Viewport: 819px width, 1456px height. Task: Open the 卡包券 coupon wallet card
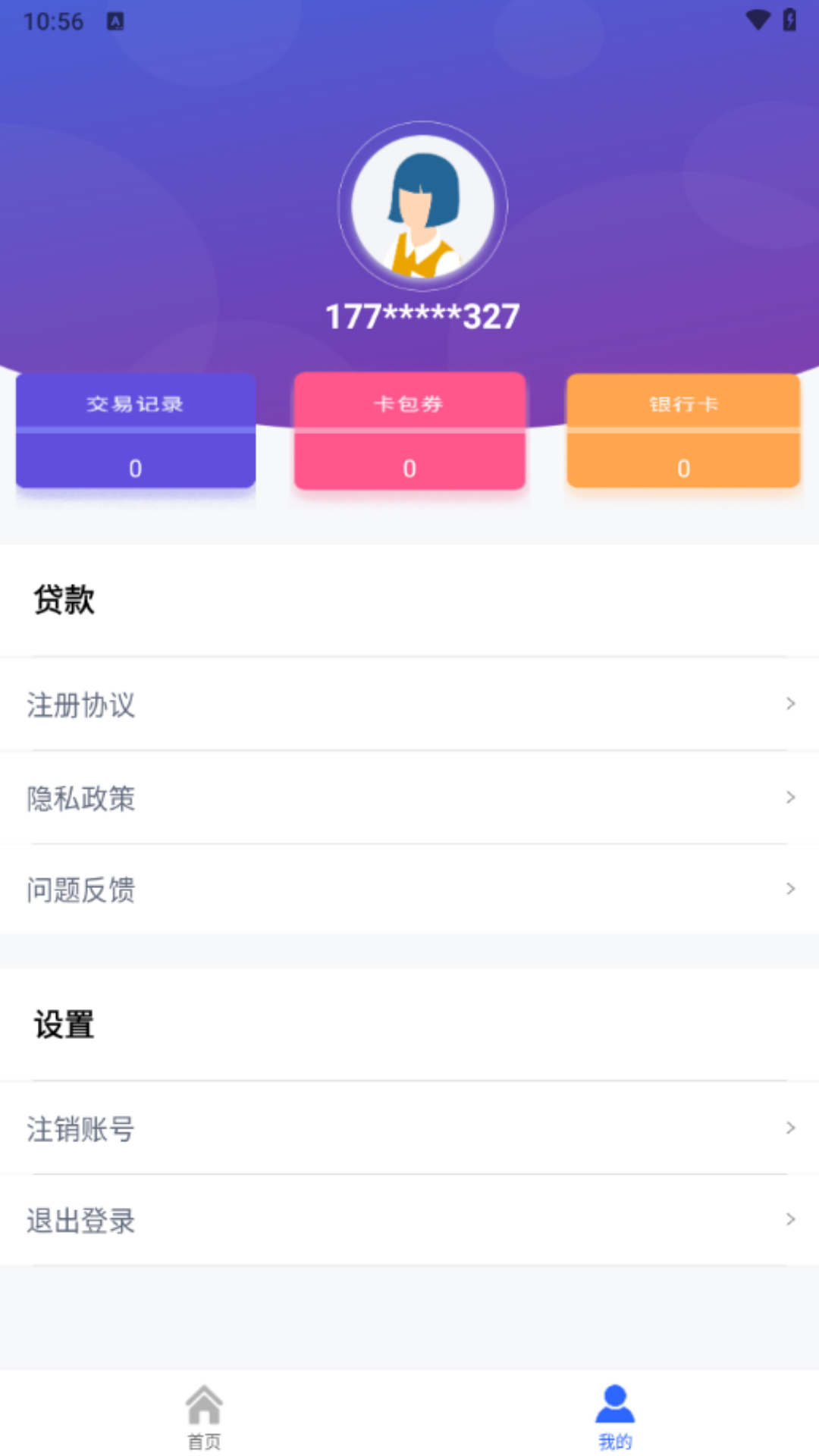409,431
